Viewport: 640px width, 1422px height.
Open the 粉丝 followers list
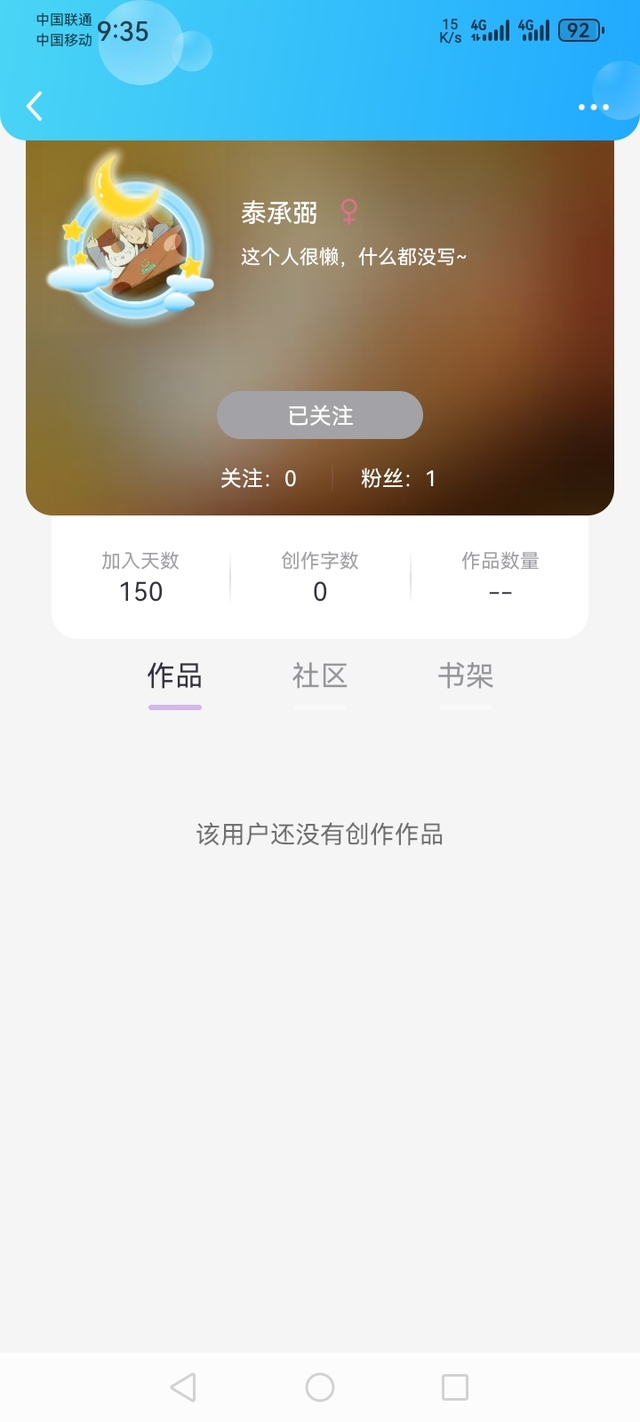coord(398,478)
